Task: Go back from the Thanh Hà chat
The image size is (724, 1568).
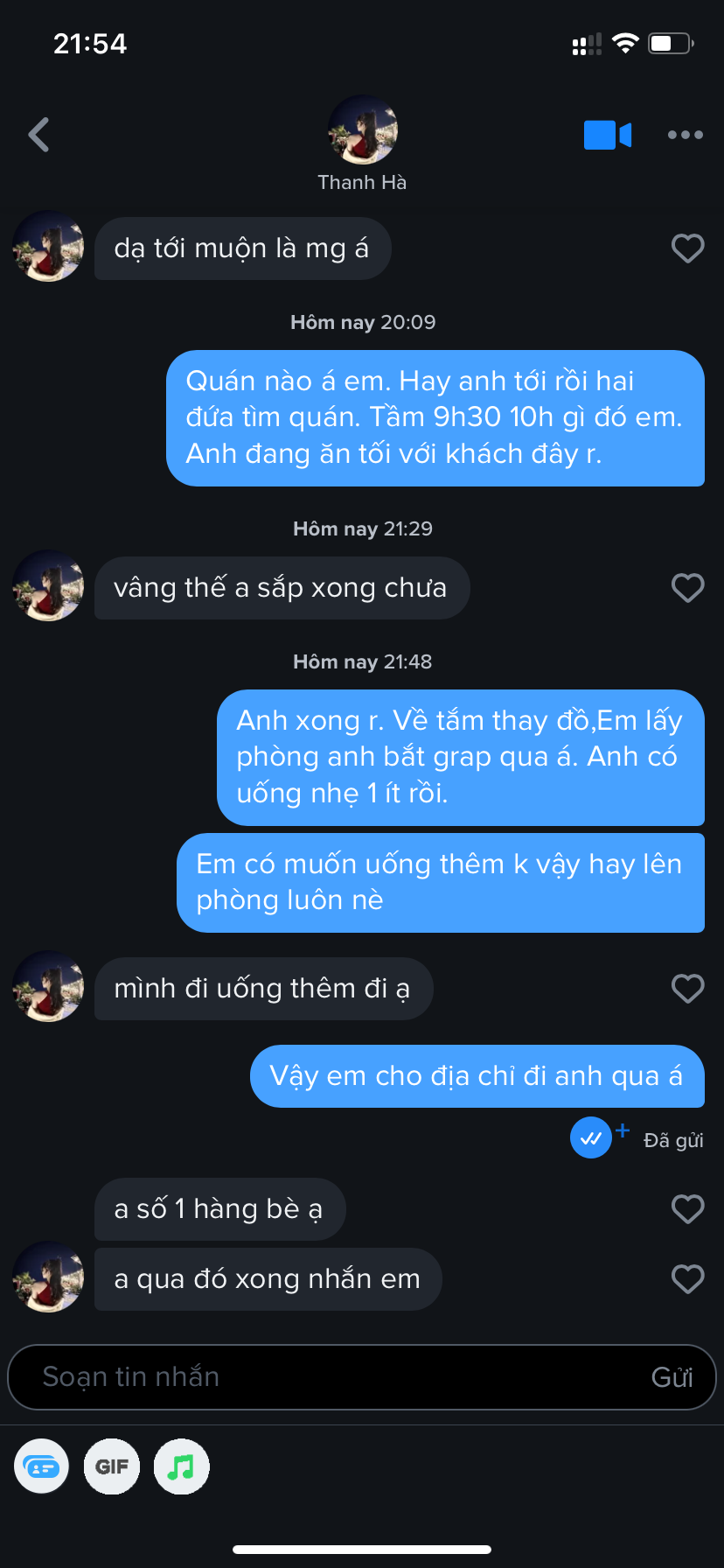Action: click(38, 135)
